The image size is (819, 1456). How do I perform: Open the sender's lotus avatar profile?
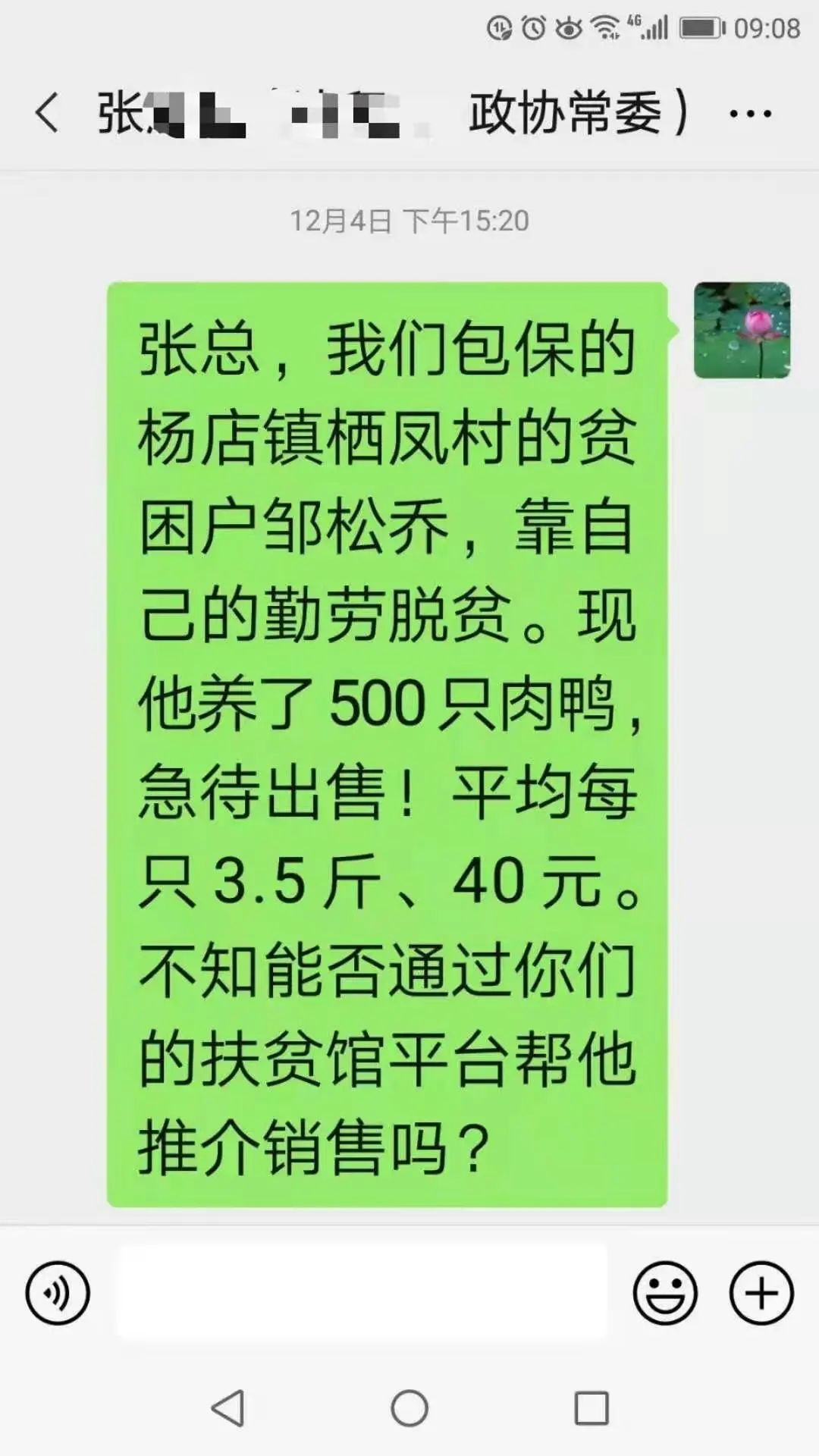click(x=742, y=330)
